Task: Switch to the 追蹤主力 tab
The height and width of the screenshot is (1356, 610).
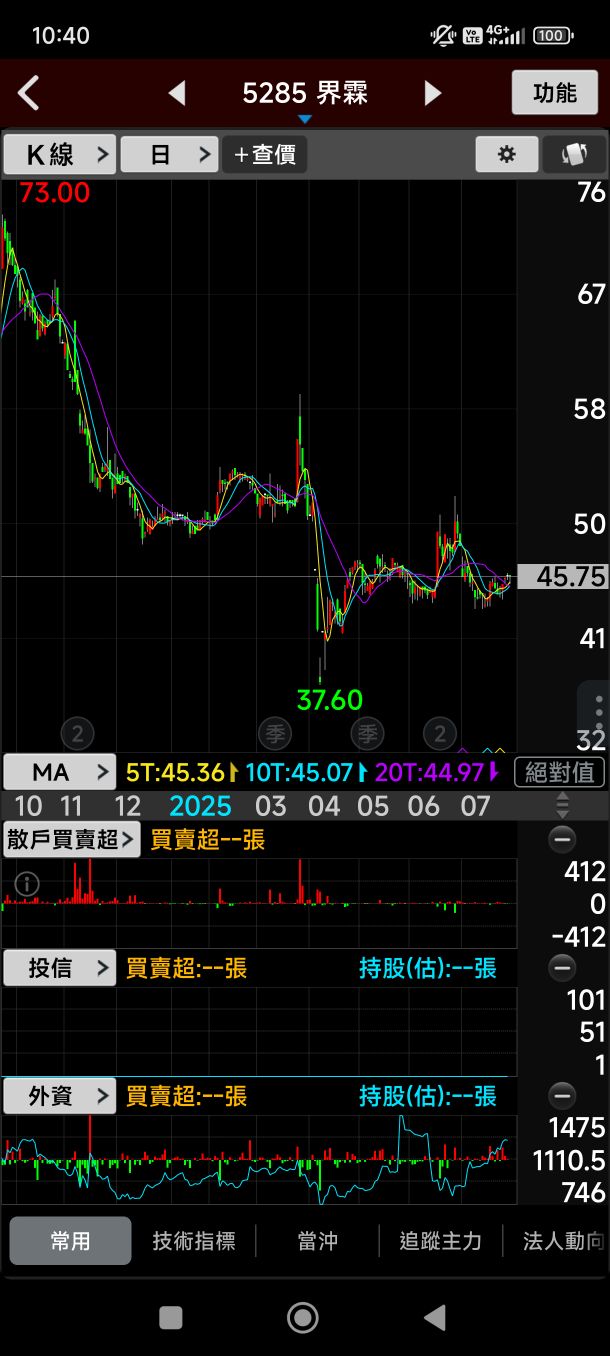Action: click(441, 1241)
